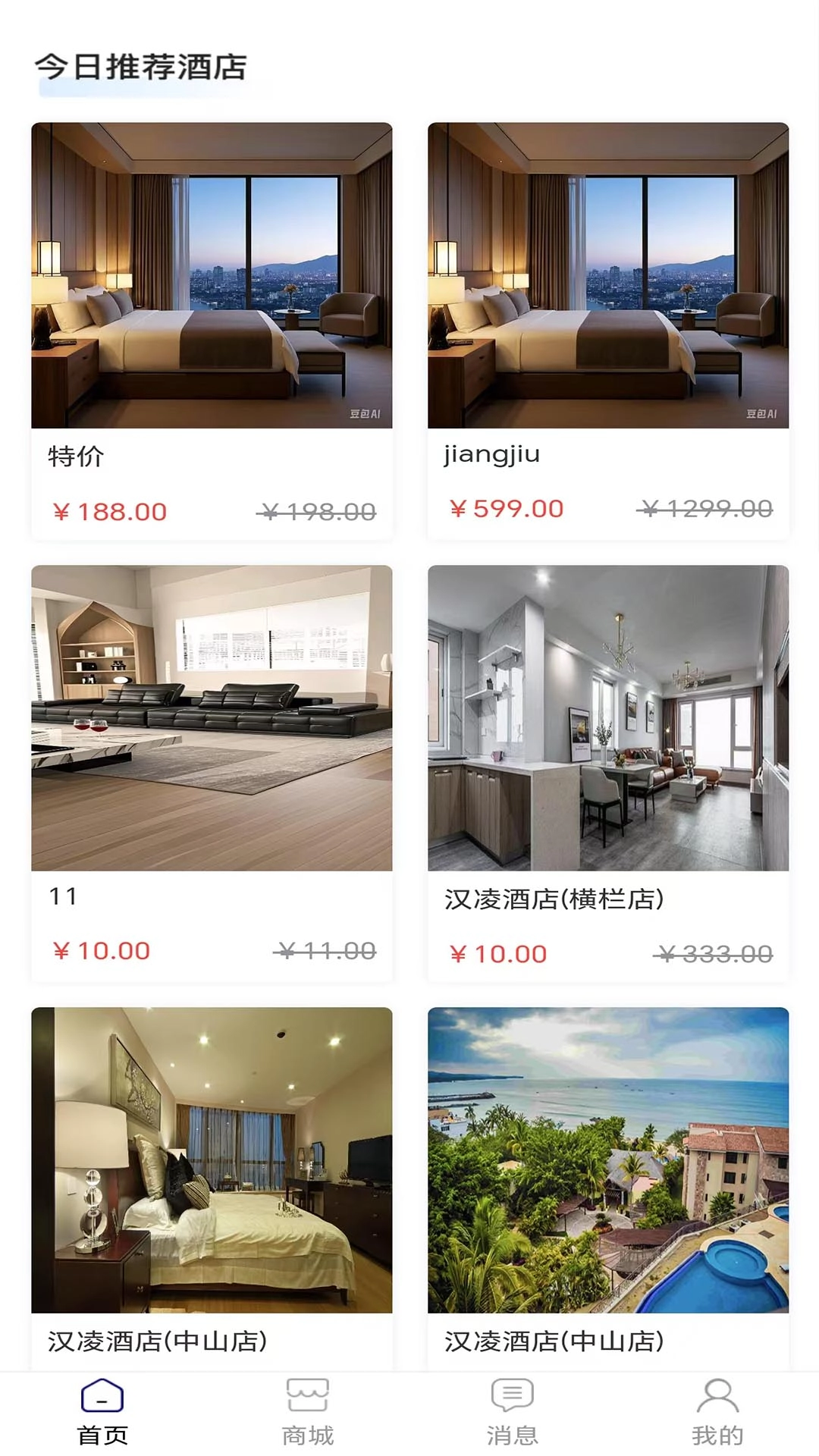Go to the 首页 tab
819x1456 pixels.
tap(102, 1412)
